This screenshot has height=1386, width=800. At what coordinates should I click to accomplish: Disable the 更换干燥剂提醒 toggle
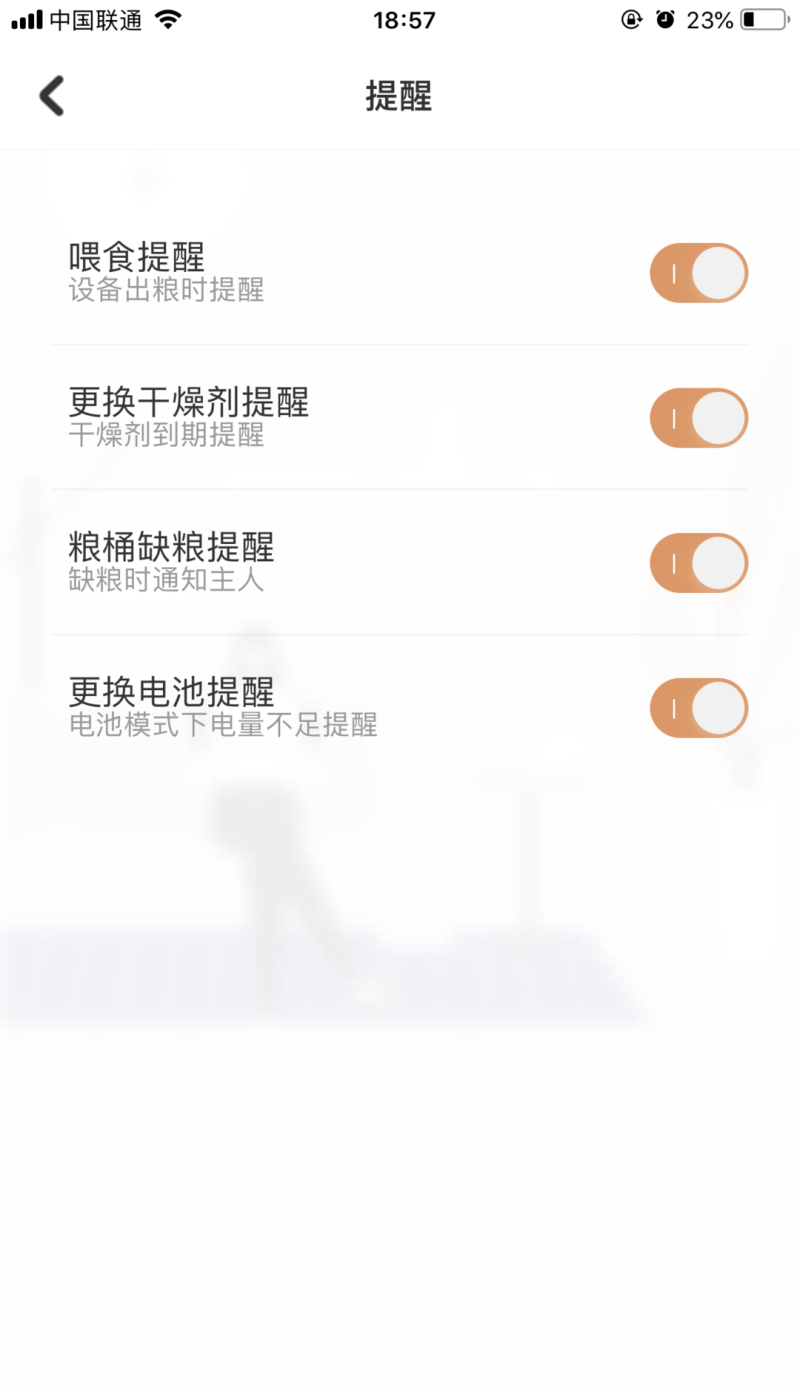(x=698, y=417)
